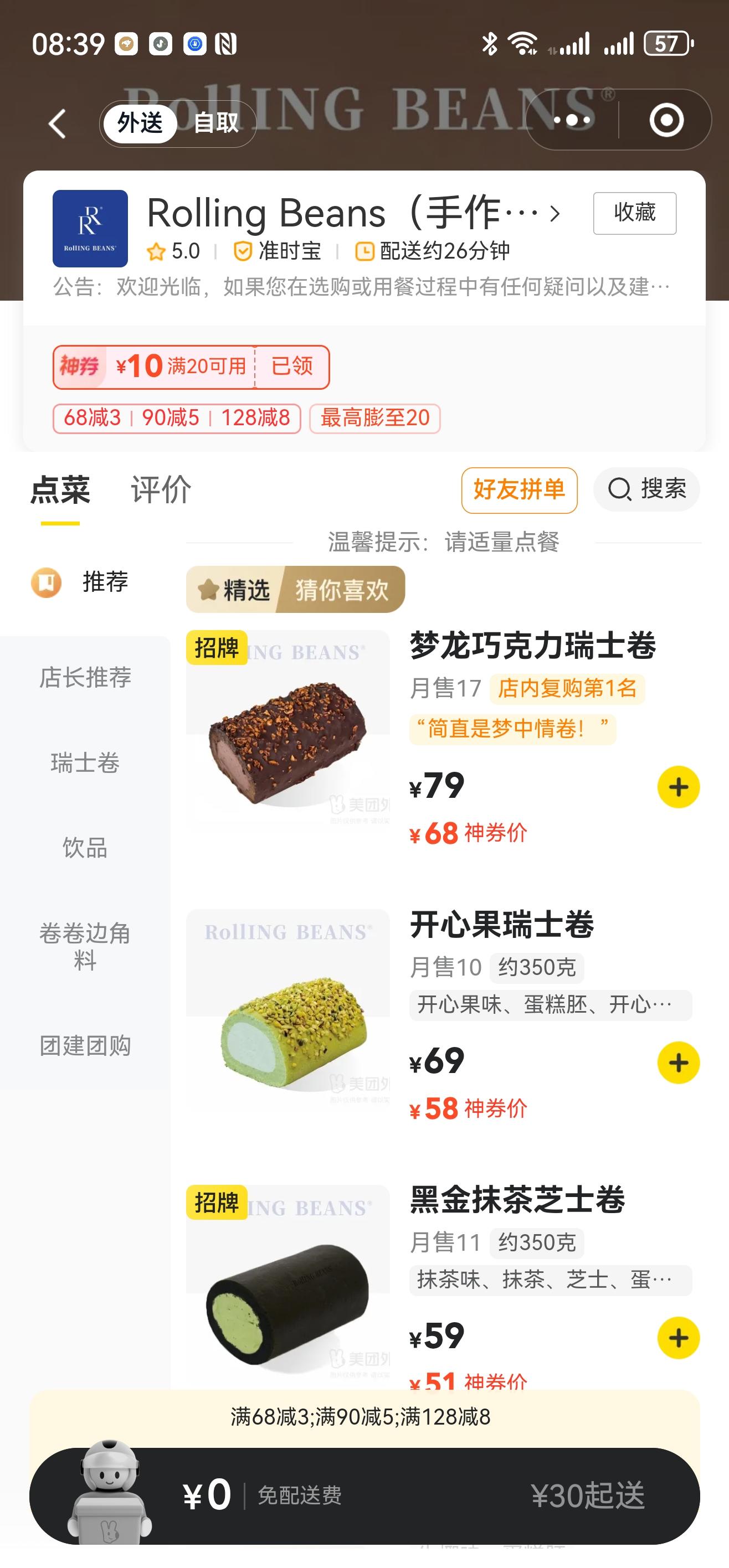Go back using the top-left arrow

point(57,123)
